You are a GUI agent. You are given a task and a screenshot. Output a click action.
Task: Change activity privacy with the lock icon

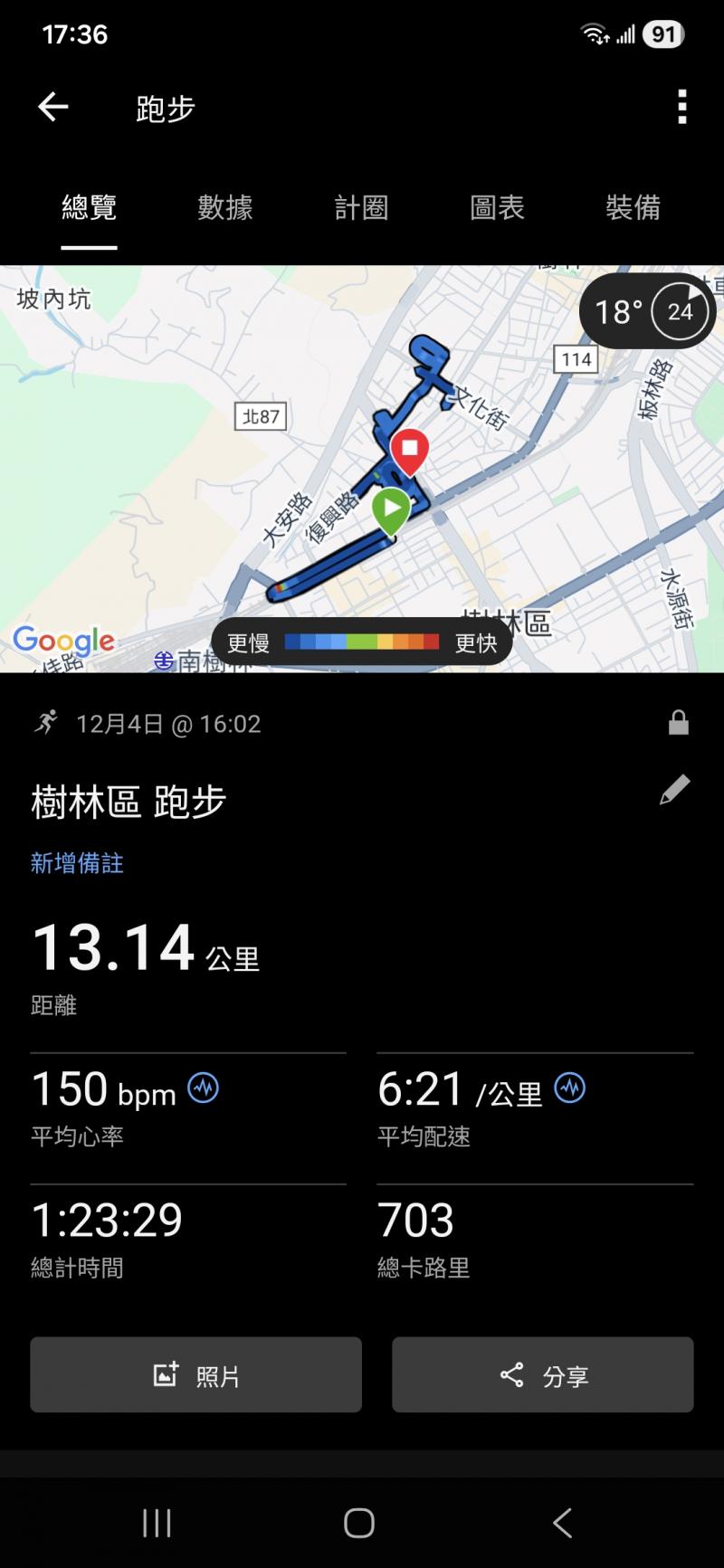[678, 723]
